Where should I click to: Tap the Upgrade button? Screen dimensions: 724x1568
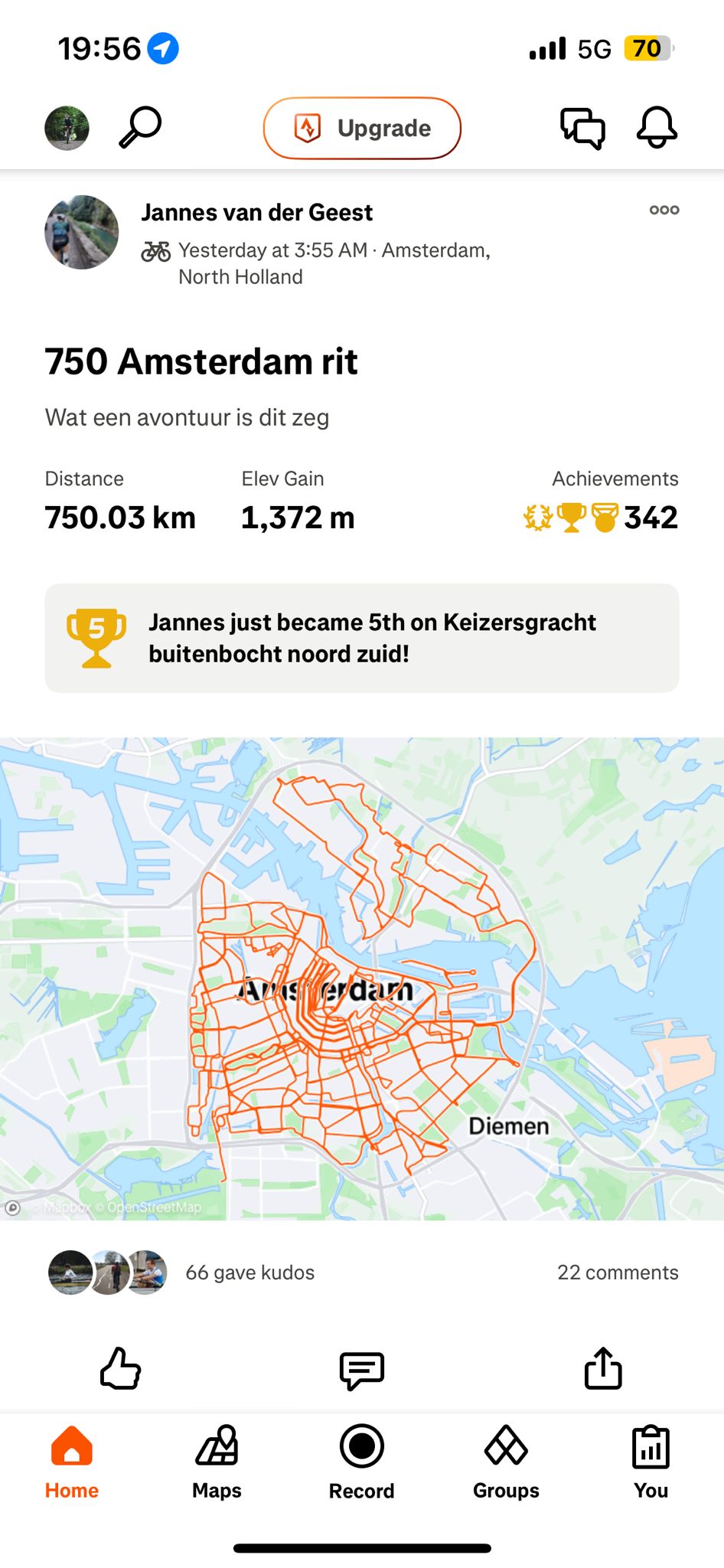click(362, 128)
